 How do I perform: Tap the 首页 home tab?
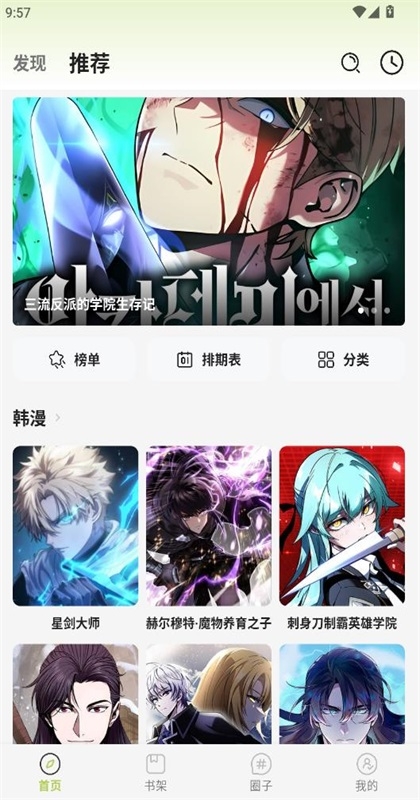click(50, 772)
